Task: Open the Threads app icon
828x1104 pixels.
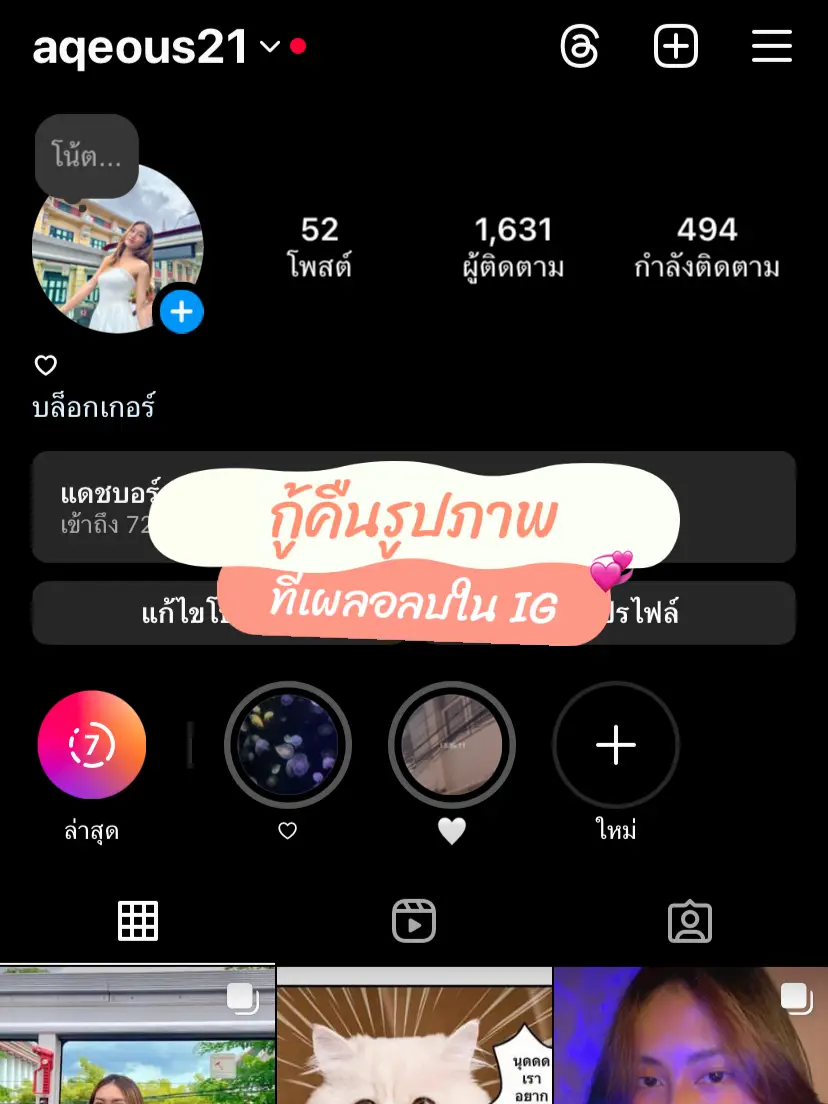Action: [581, 46]
